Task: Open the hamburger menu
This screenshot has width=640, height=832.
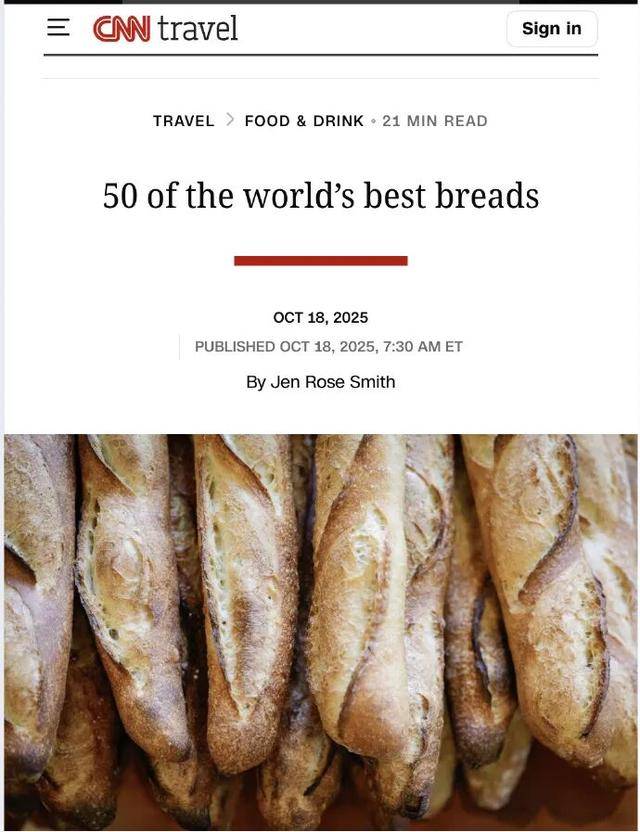Action: click(59, 28)
